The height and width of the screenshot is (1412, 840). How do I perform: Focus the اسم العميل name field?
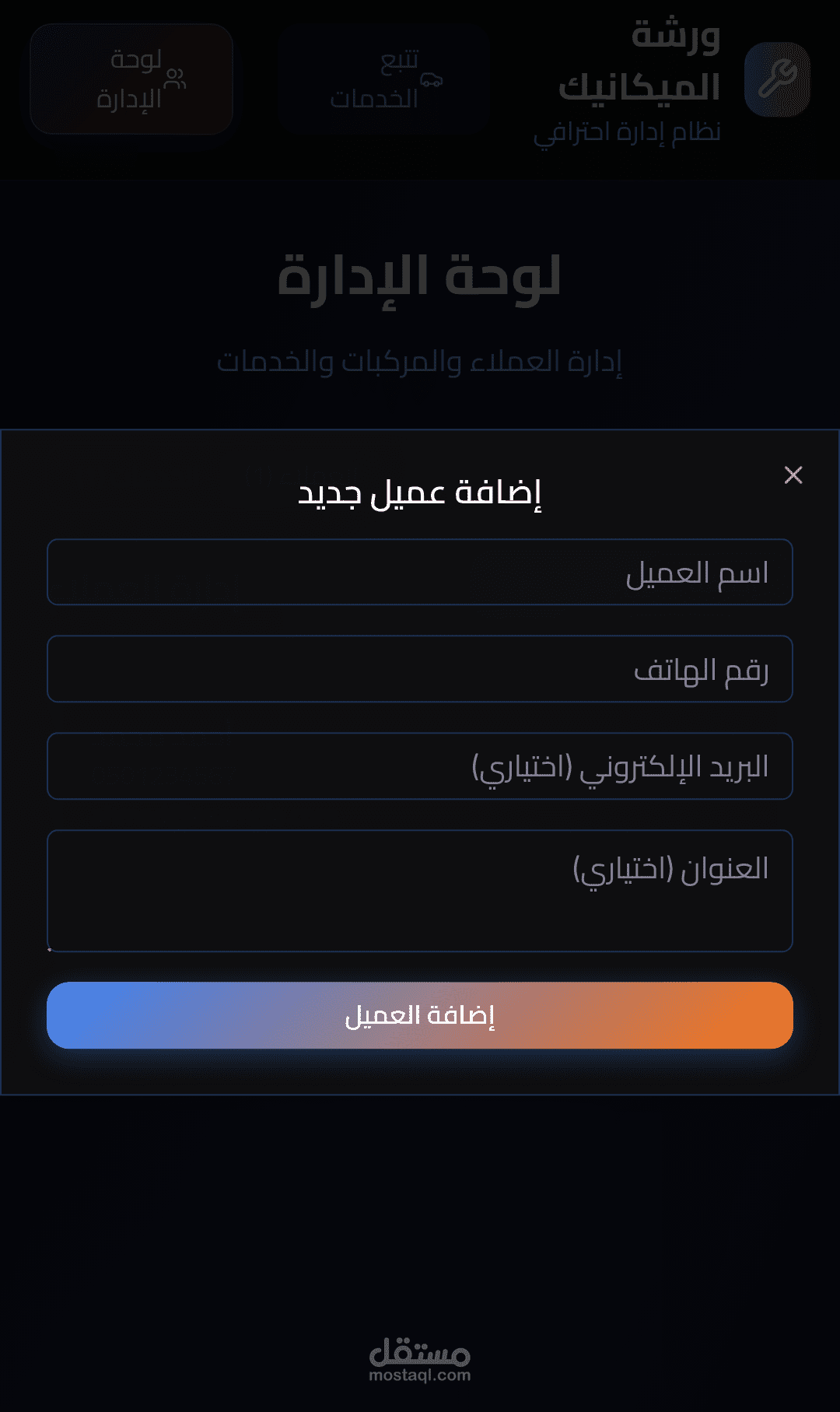tap(420, 572)
